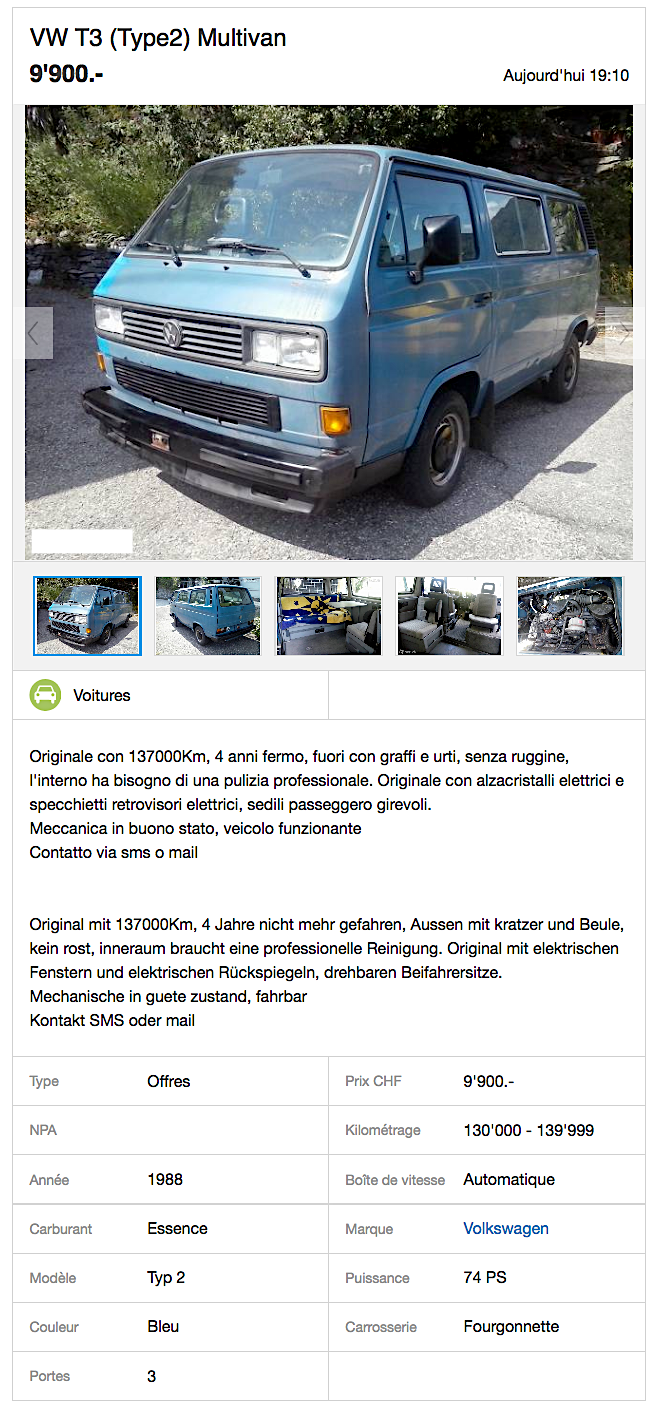
Task: Select the first thumbnail showing van front
Action: (x=88, y=616)
